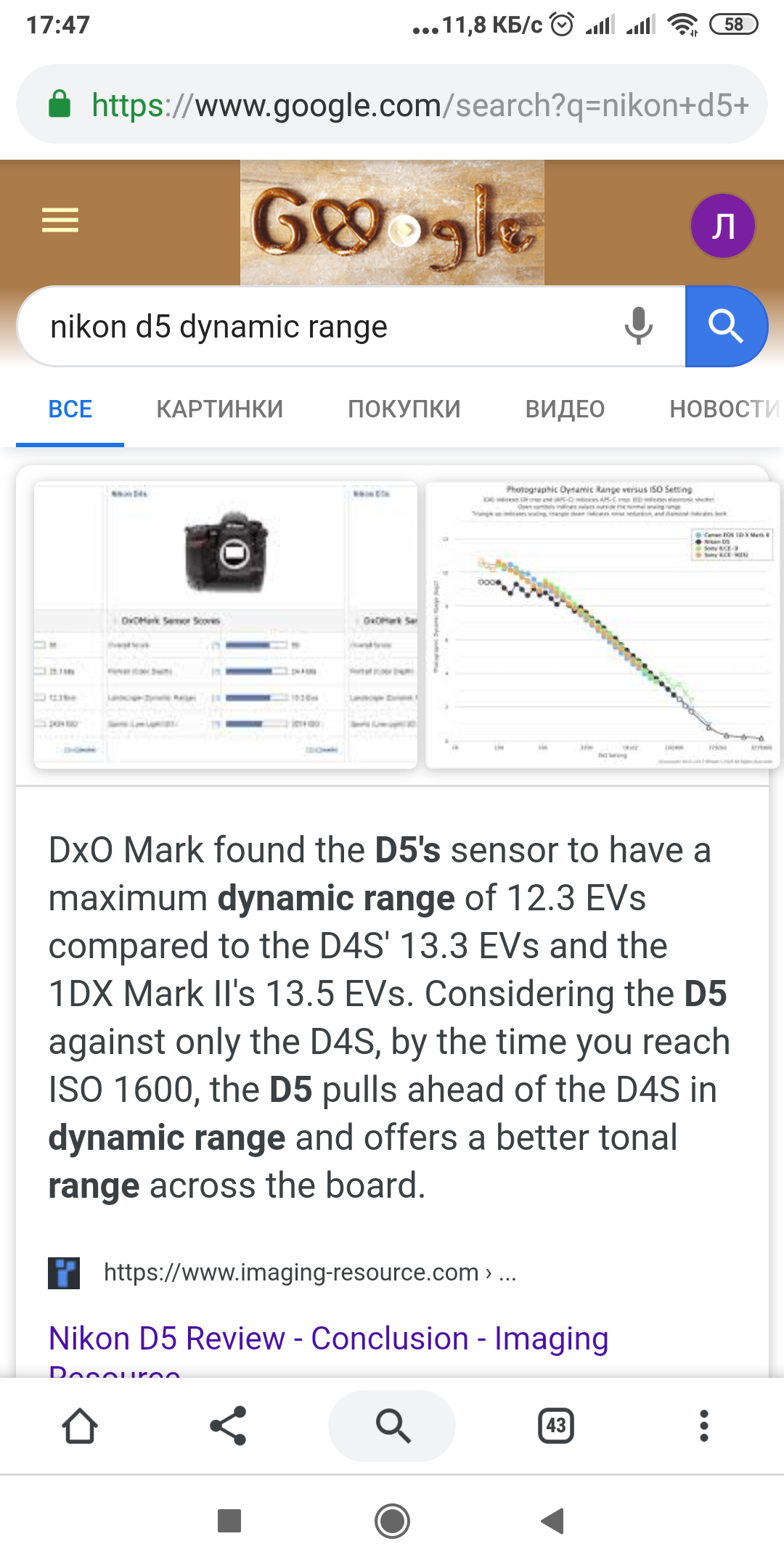Viewport: 784px width, 1568px height.
Task: Open the tab switcher showing 43 tabs
Action: tap(556, 1426)
